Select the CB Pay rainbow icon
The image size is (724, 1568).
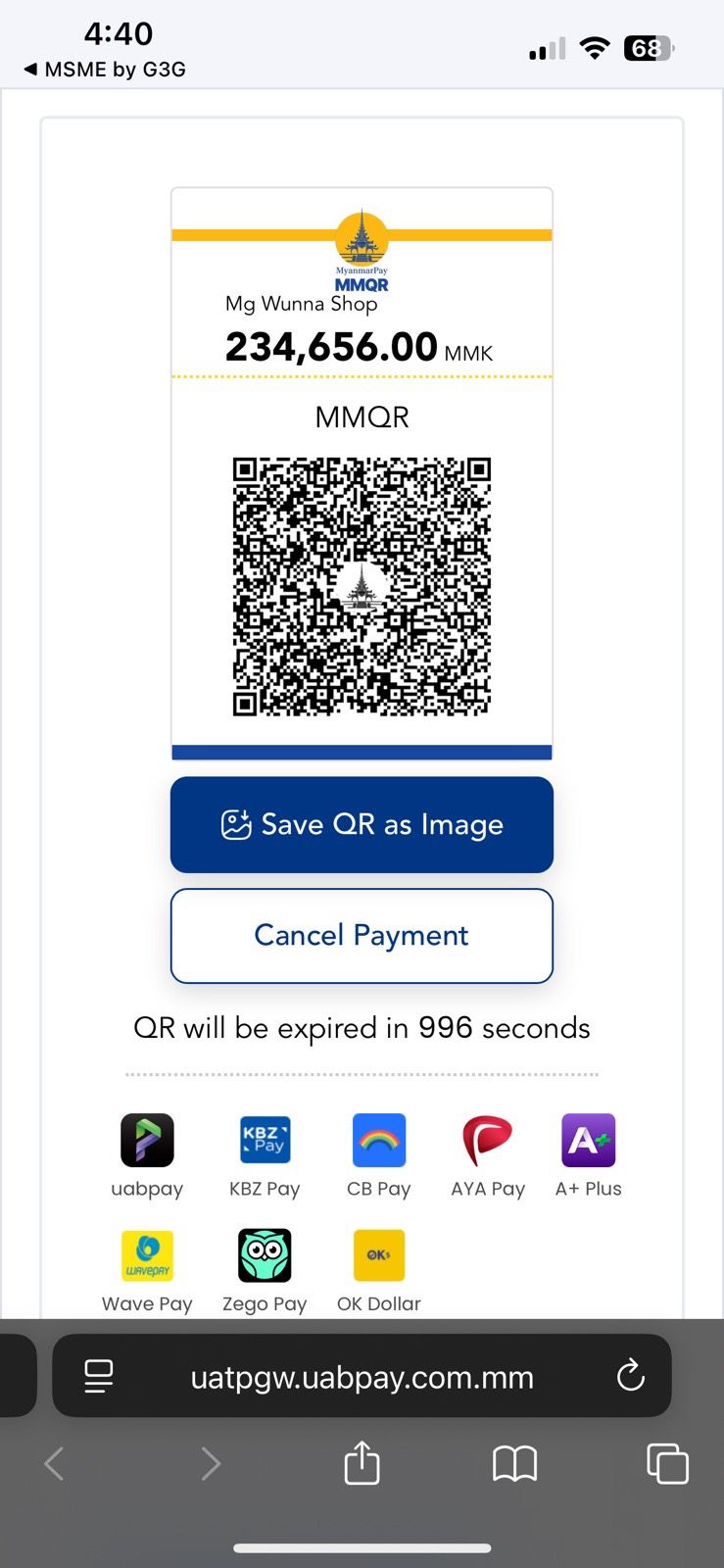coord(378,1140)
